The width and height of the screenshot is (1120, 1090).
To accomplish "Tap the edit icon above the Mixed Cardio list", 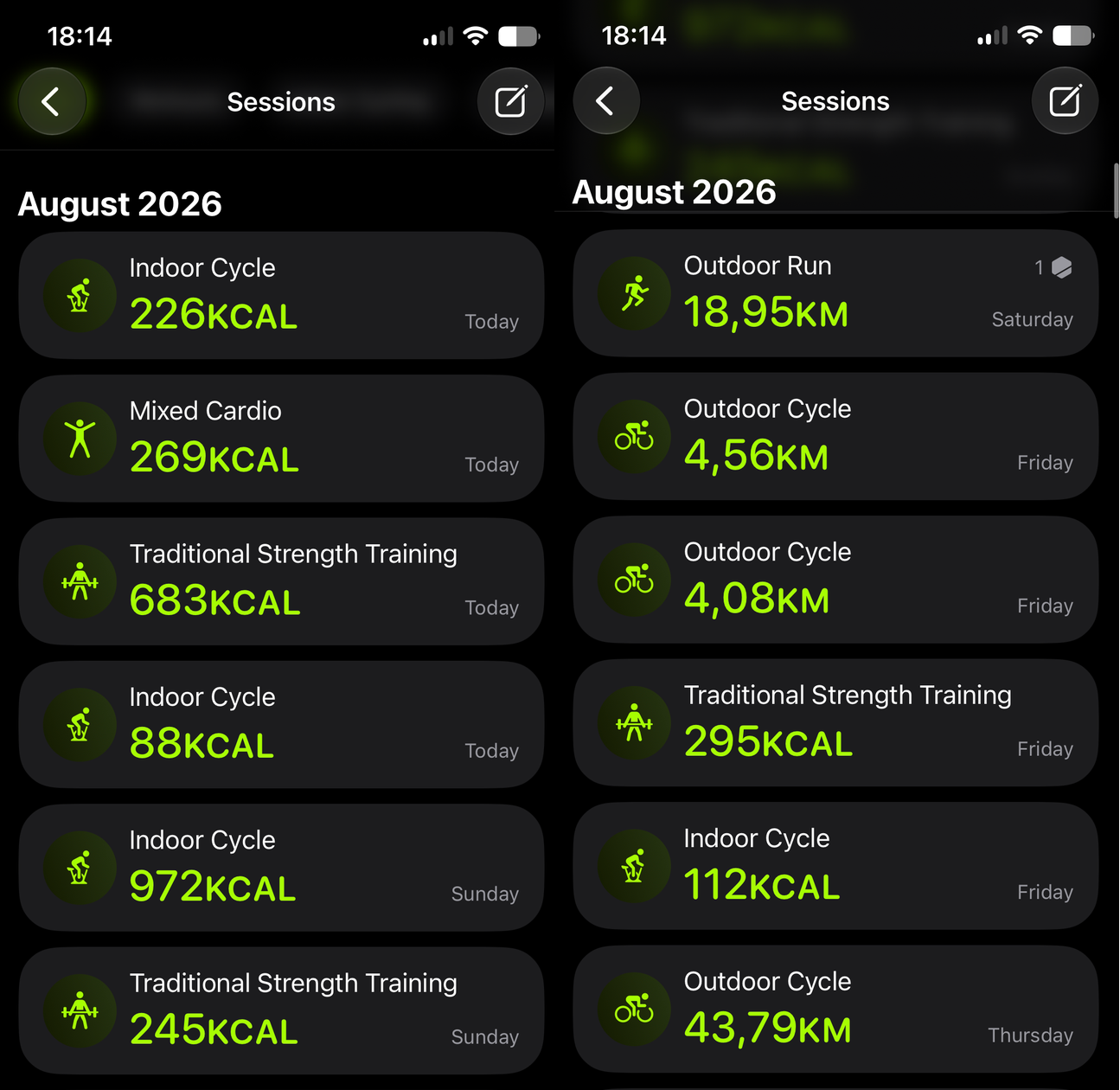I will [x=510, y=101].
